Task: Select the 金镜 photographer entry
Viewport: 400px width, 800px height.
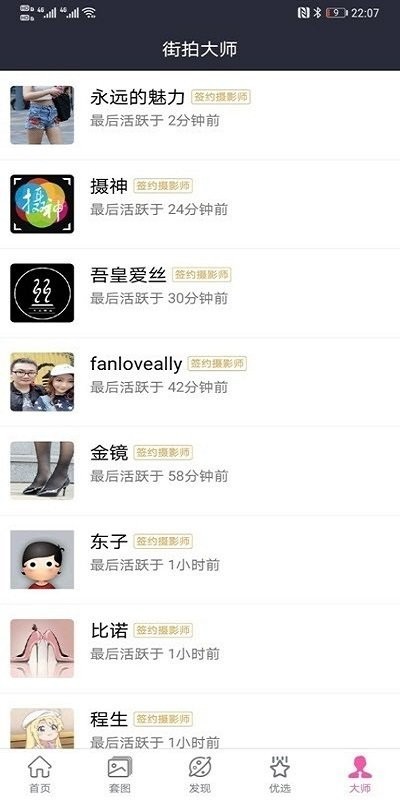Action: click(200, 470)
